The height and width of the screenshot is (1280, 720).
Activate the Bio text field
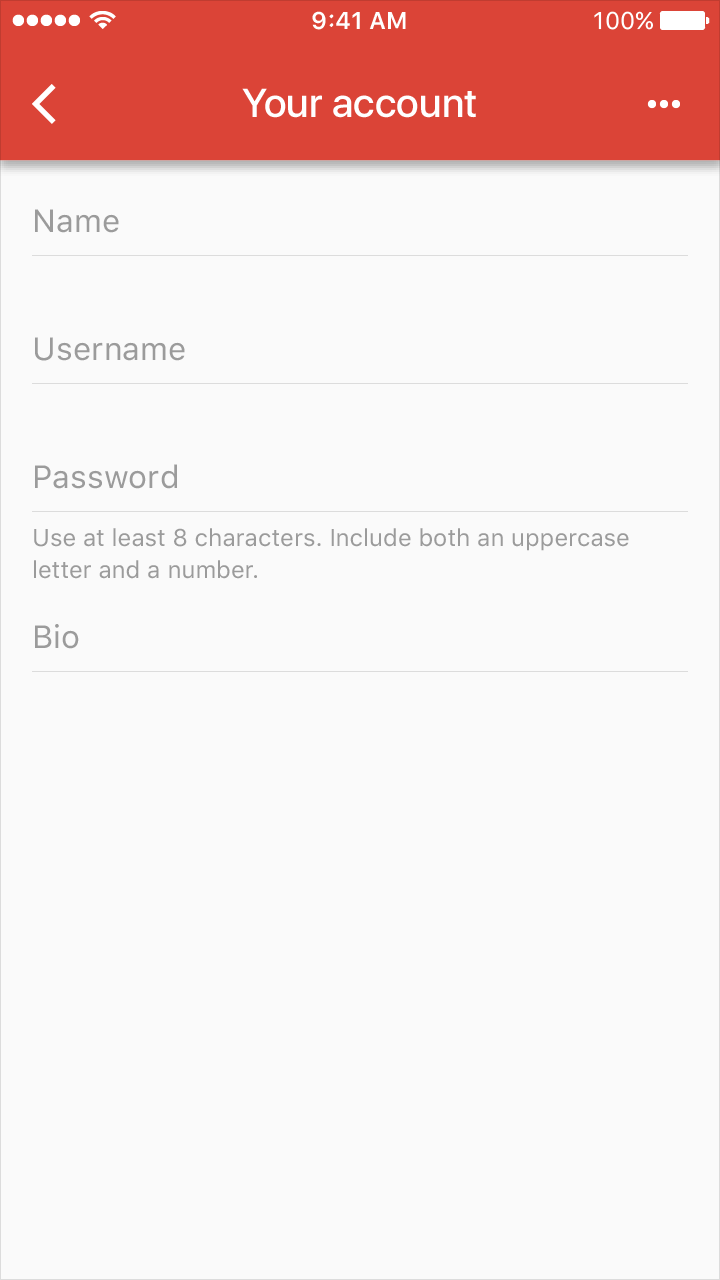[360, 638]
